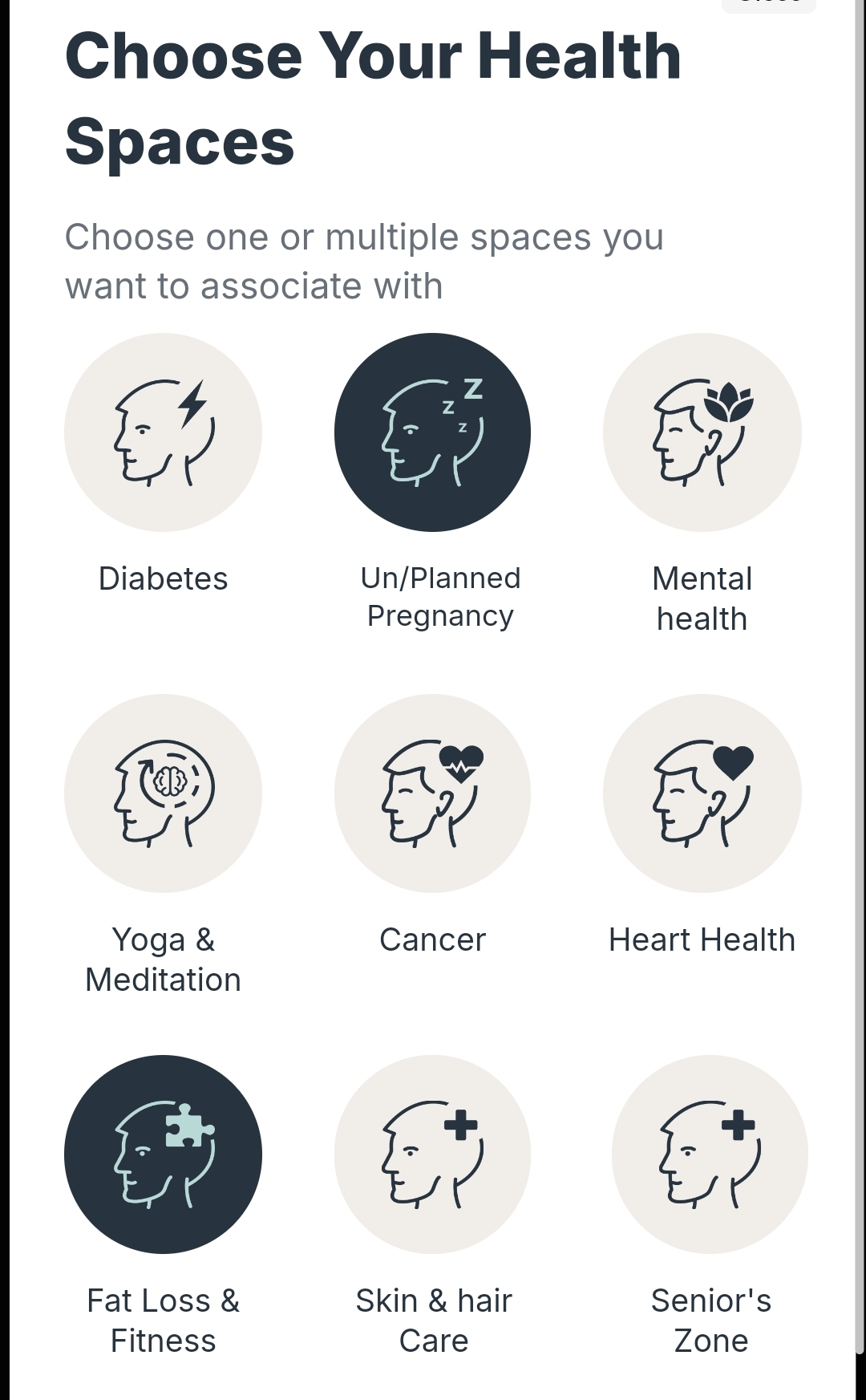Add the Heart Health space
This screenshot has width=866, height=1400.
[702, 793]
